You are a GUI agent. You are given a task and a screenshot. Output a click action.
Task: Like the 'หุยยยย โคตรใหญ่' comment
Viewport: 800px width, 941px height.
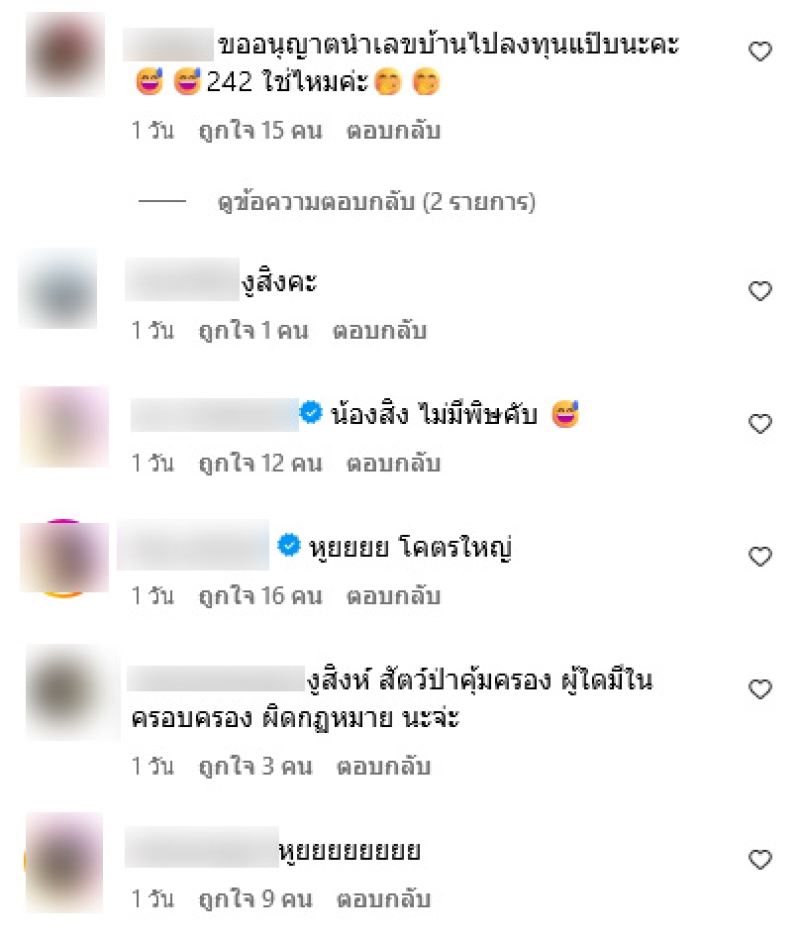(761, 557)
